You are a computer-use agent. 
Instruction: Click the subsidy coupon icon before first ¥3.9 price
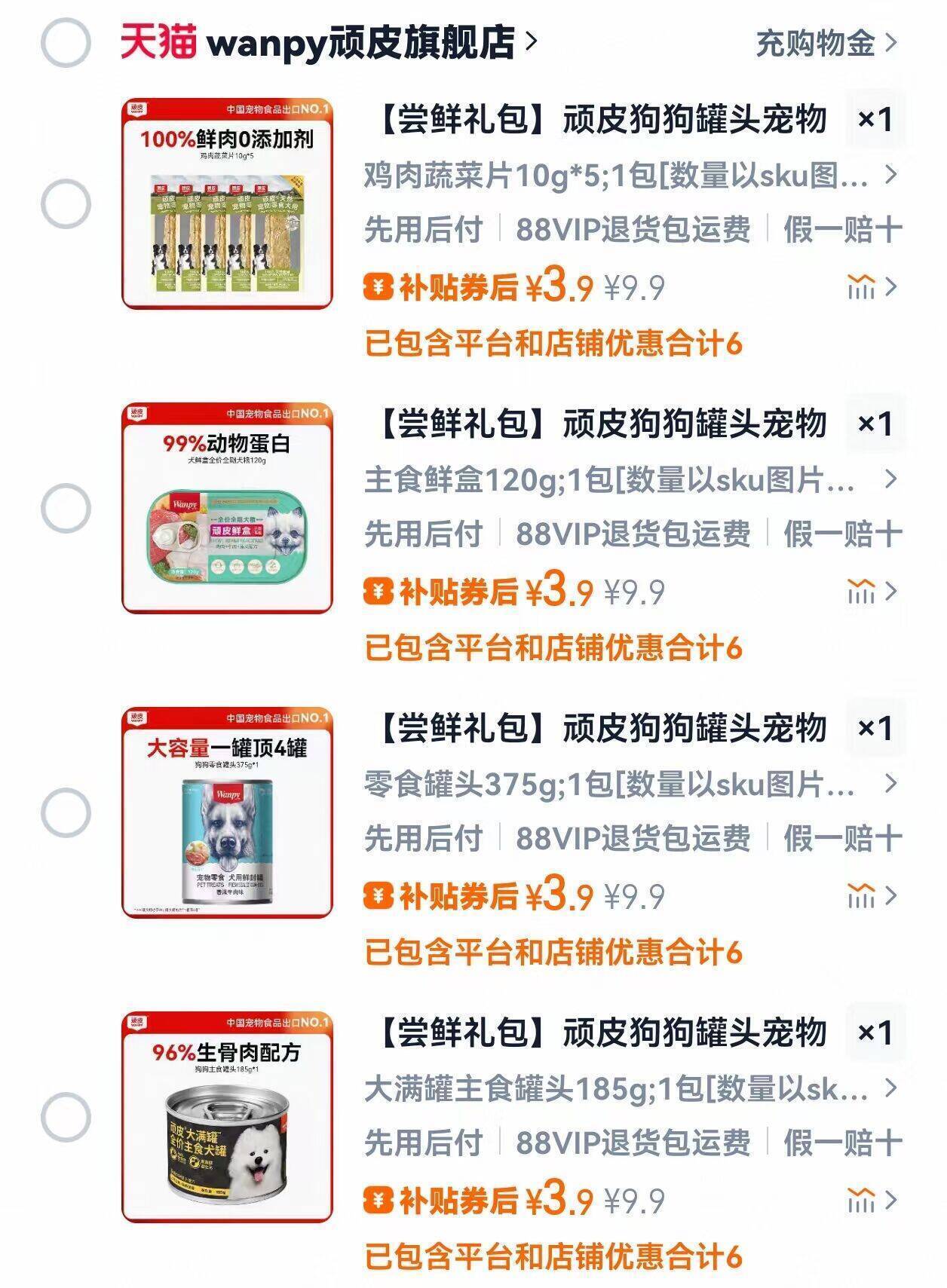point(377,285)
